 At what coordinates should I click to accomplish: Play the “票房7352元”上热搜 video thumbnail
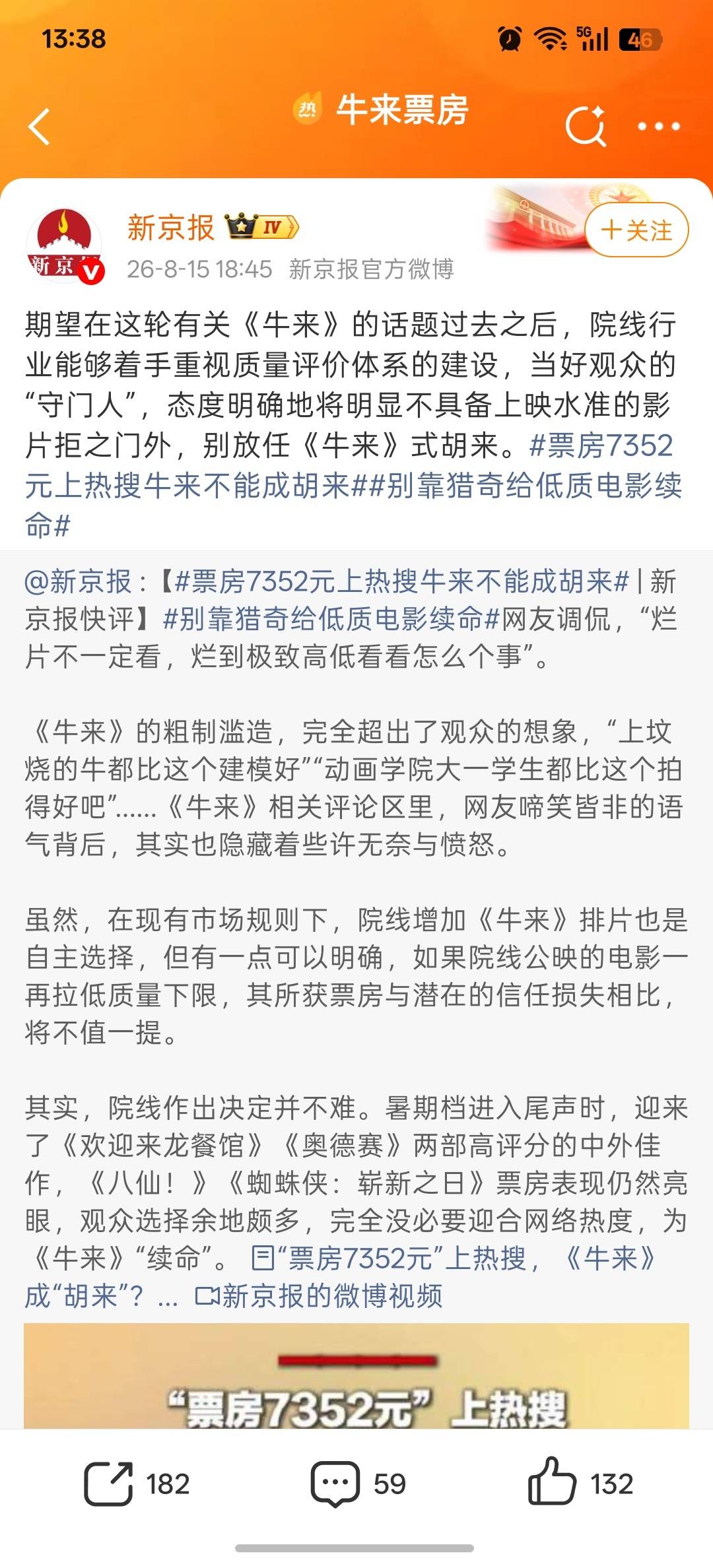[x=356, y=1375]
